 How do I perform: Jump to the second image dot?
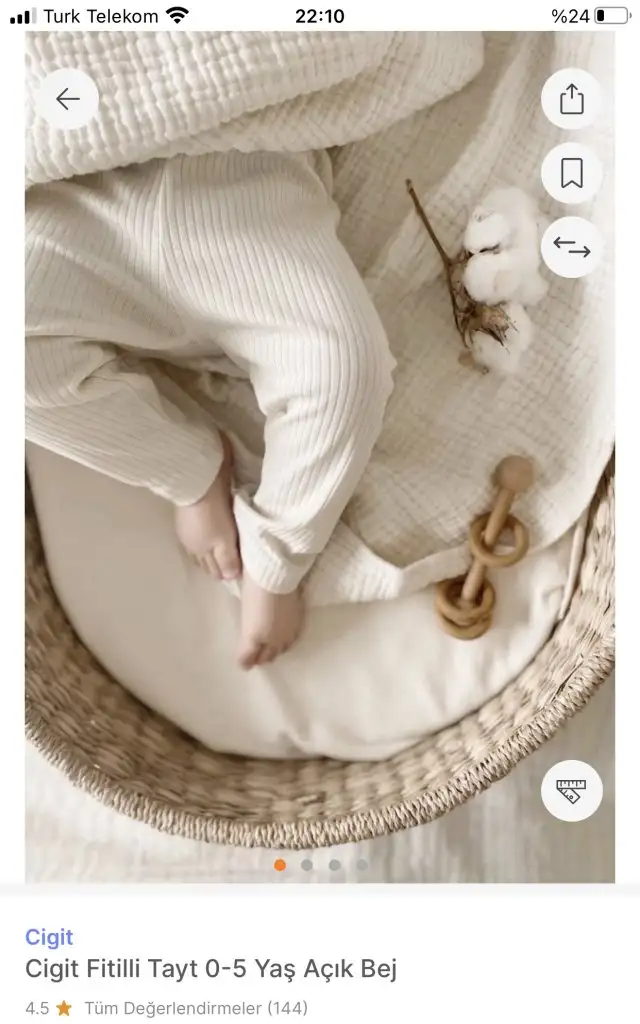coord(307,865)
